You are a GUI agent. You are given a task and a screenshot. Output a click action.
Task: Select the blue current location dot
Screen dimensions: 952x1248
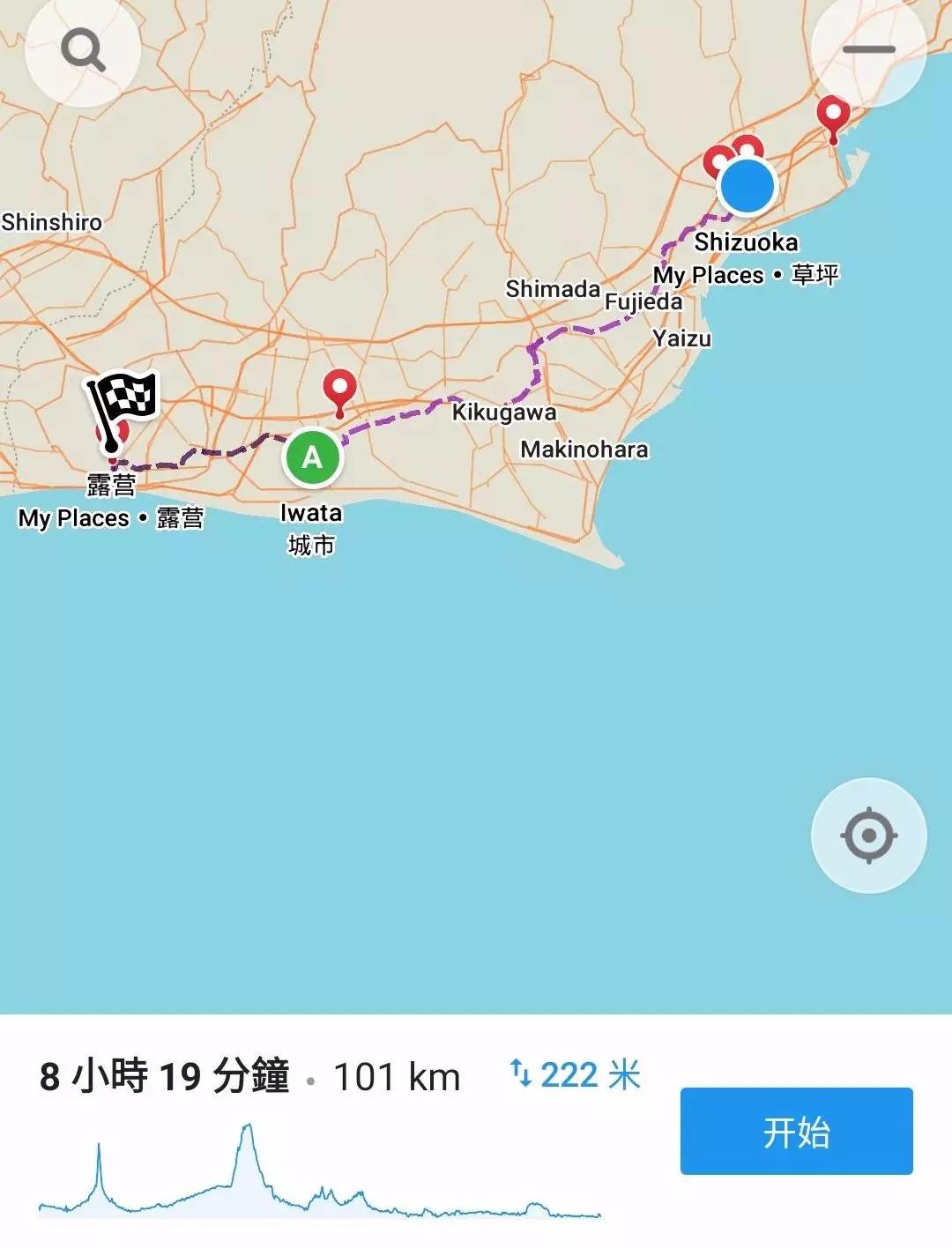coord(747,186)
